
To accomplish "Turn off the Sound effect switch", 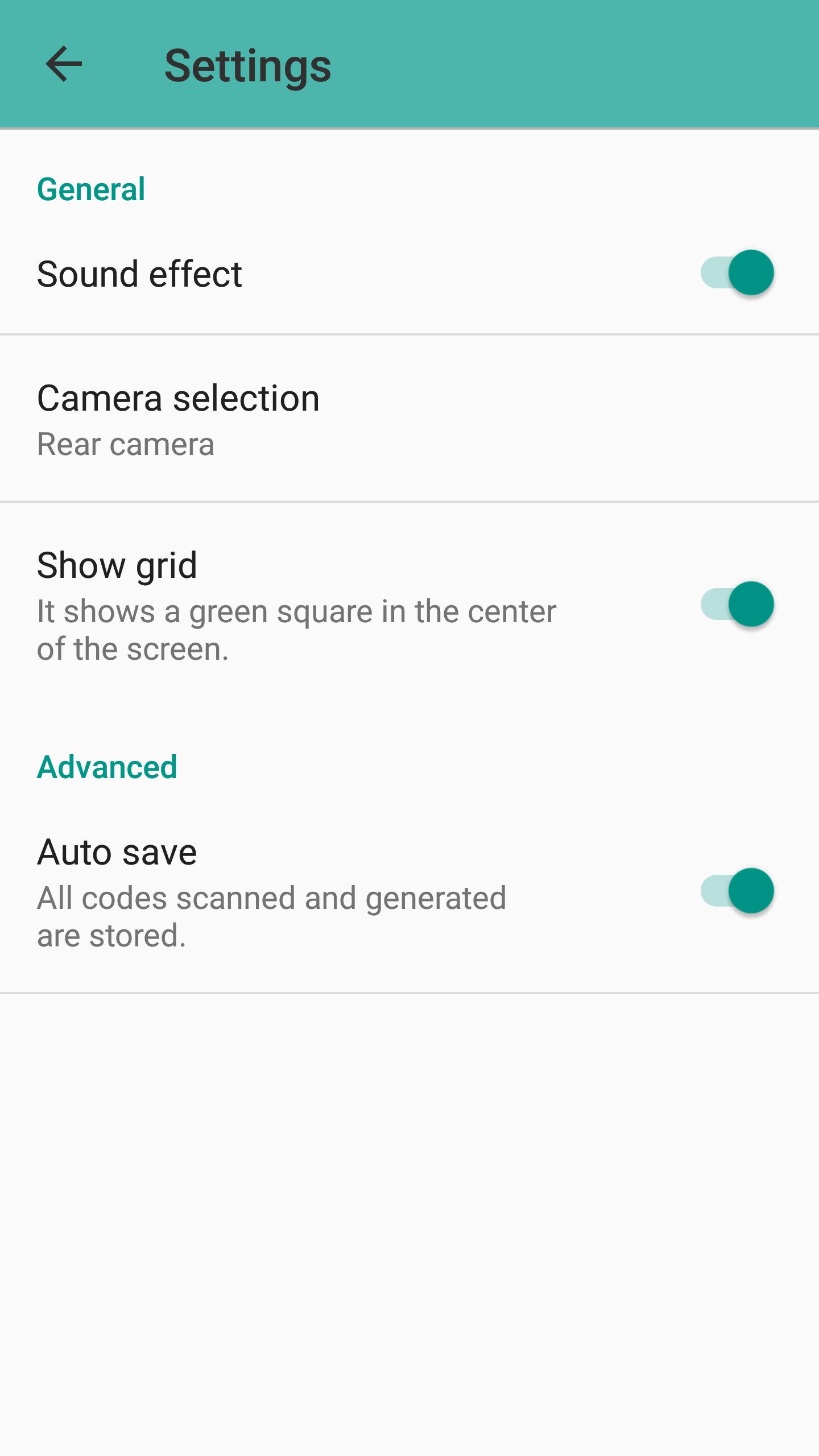I will pyautogui.click(x=737, y=273).
